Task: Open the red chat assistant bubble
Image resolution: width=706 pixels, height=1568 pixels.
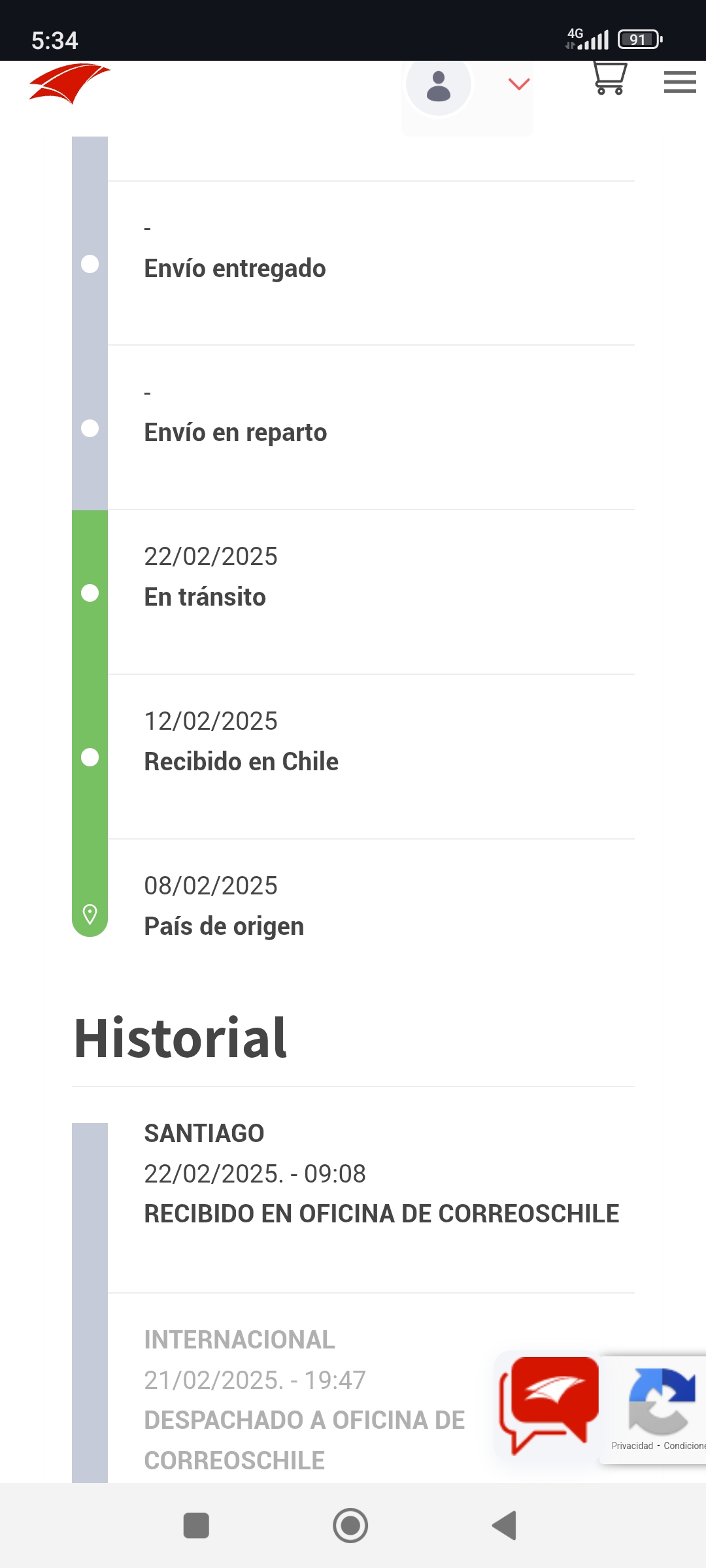Action: click(549, 1405)
